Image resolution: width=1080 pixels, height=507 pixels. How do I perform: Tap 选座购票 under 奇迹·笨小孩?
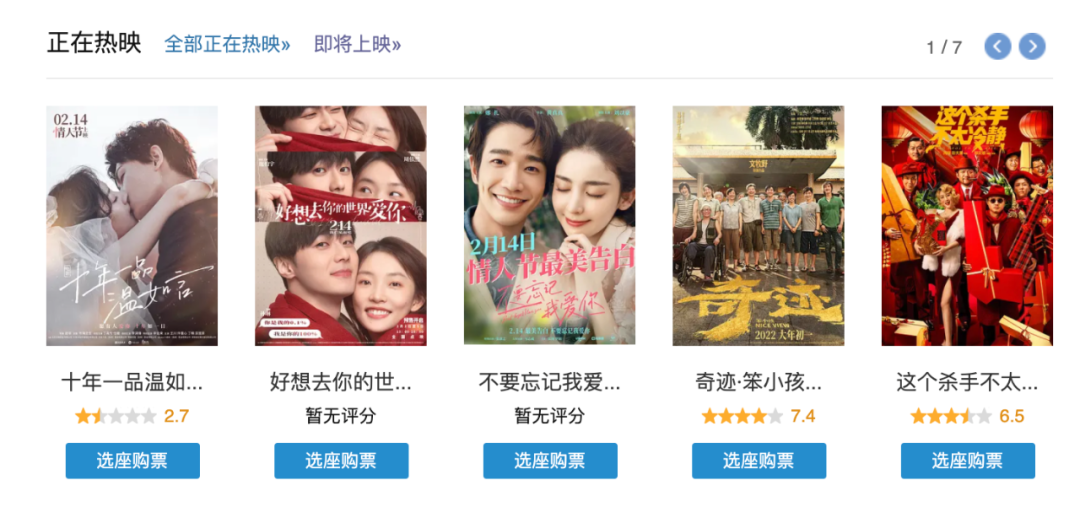tap(759, 461)
